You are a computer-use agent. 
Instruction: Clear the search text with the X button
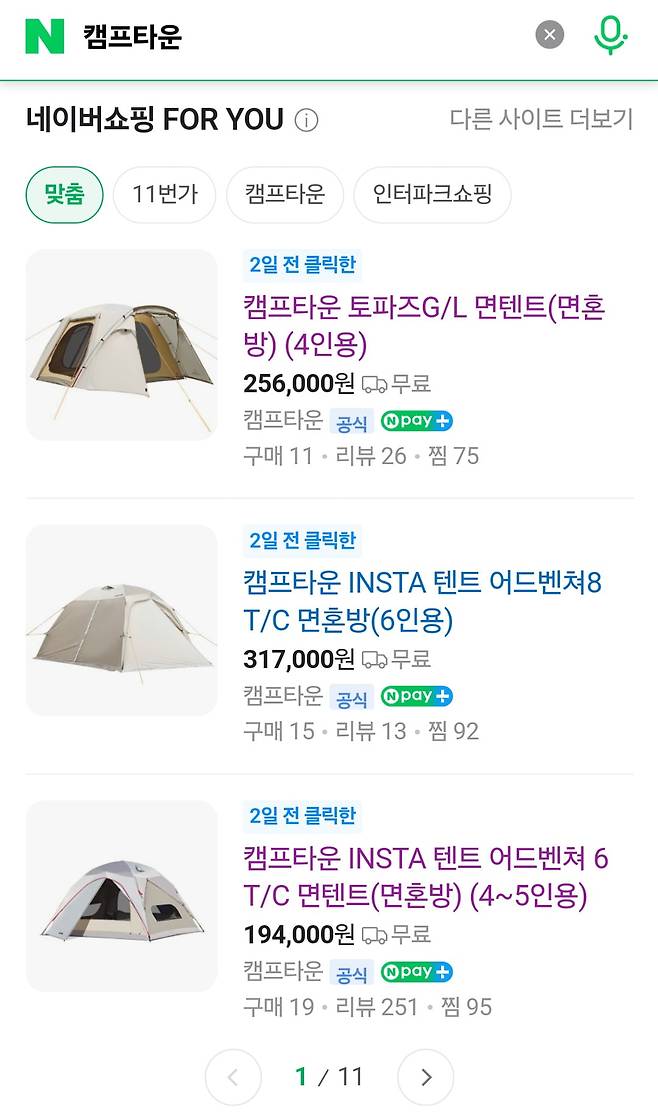click(x=549, y=36)
